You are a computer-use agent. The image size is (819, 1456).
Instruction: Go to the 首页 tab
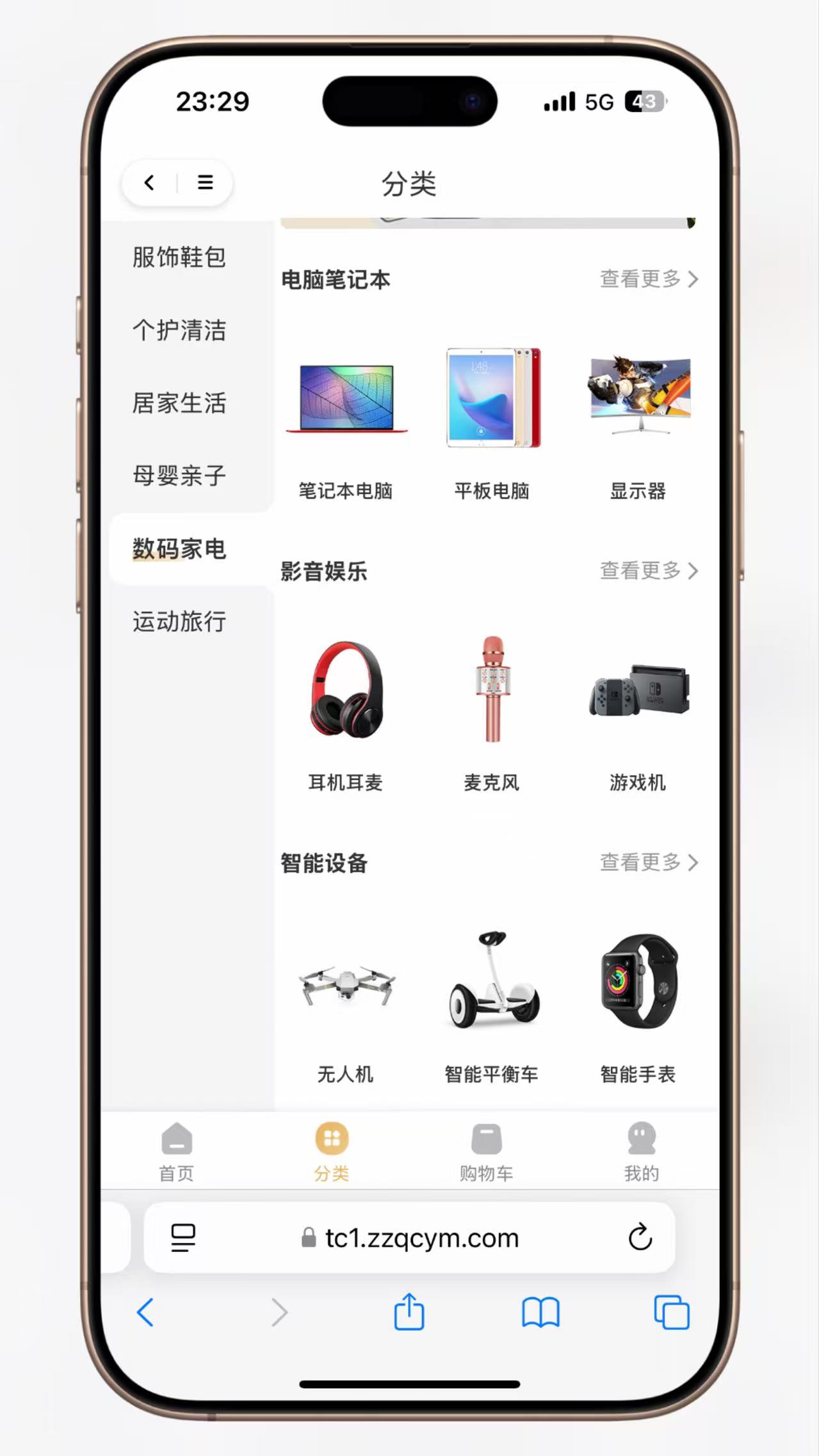pyautogui.click(x=177, y=1151)
